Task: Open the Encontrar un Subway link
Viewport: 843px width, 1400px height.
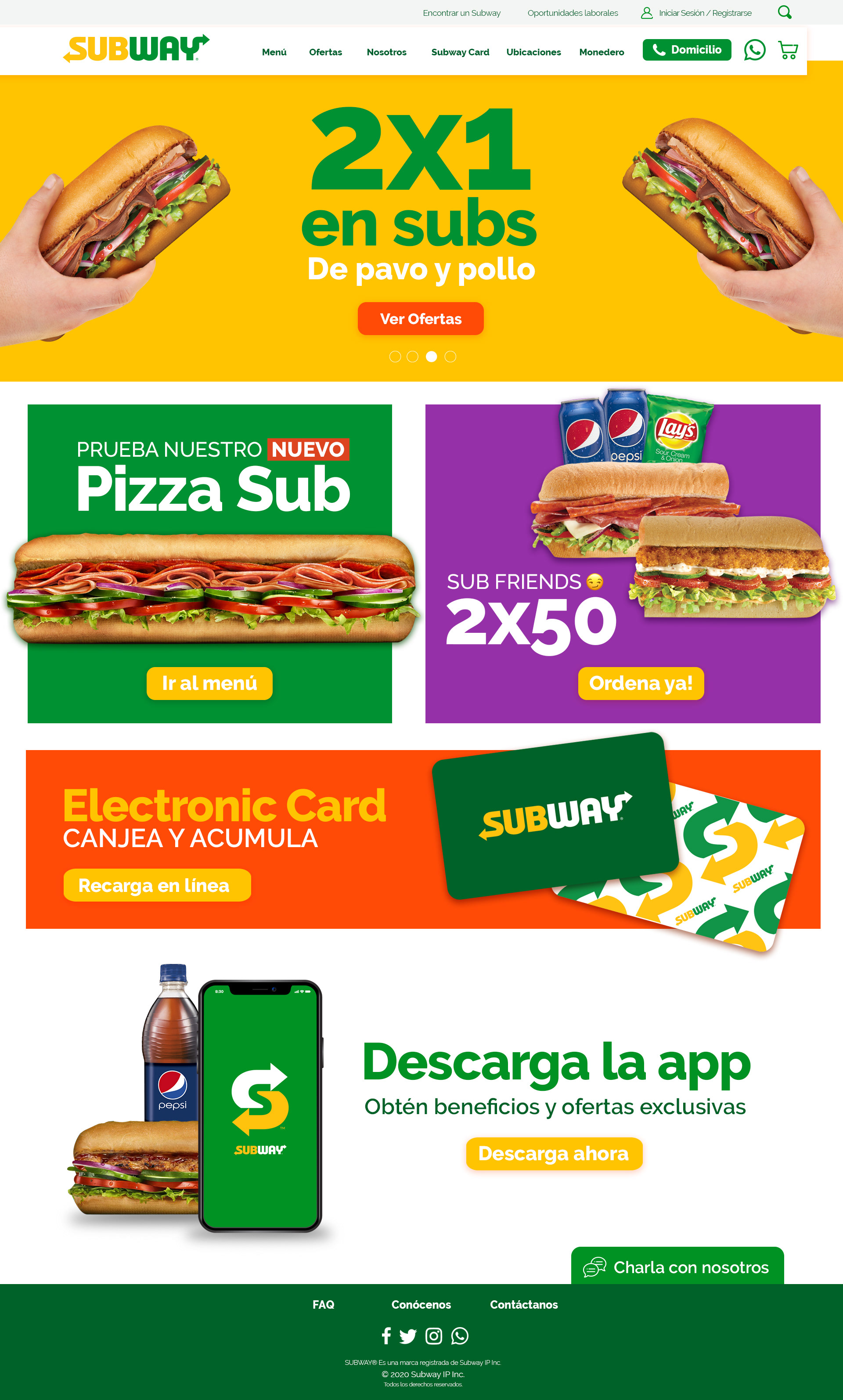Action: point(461,13)
